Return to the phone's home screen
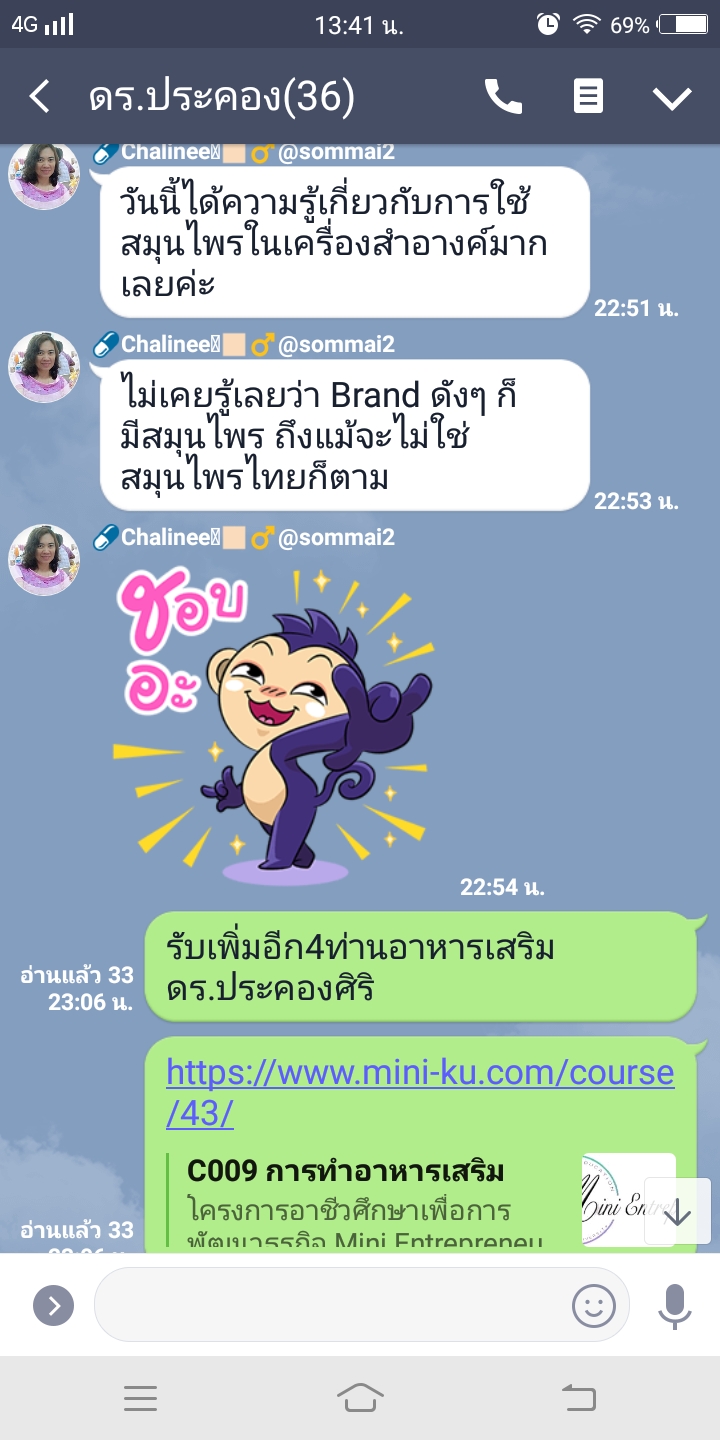The height and width of the screenshot is (1440, 720). pos(360,1398)
